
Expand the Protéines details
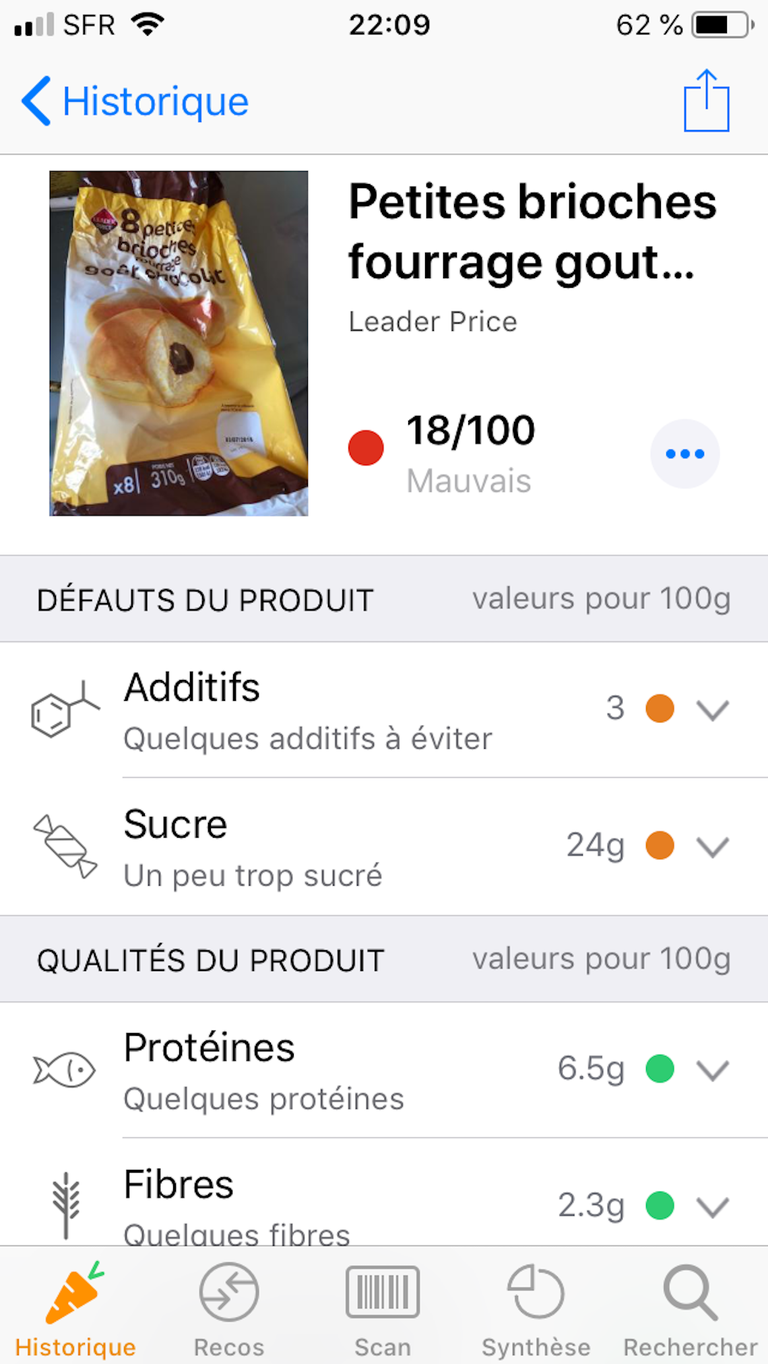coord(712,1070)
